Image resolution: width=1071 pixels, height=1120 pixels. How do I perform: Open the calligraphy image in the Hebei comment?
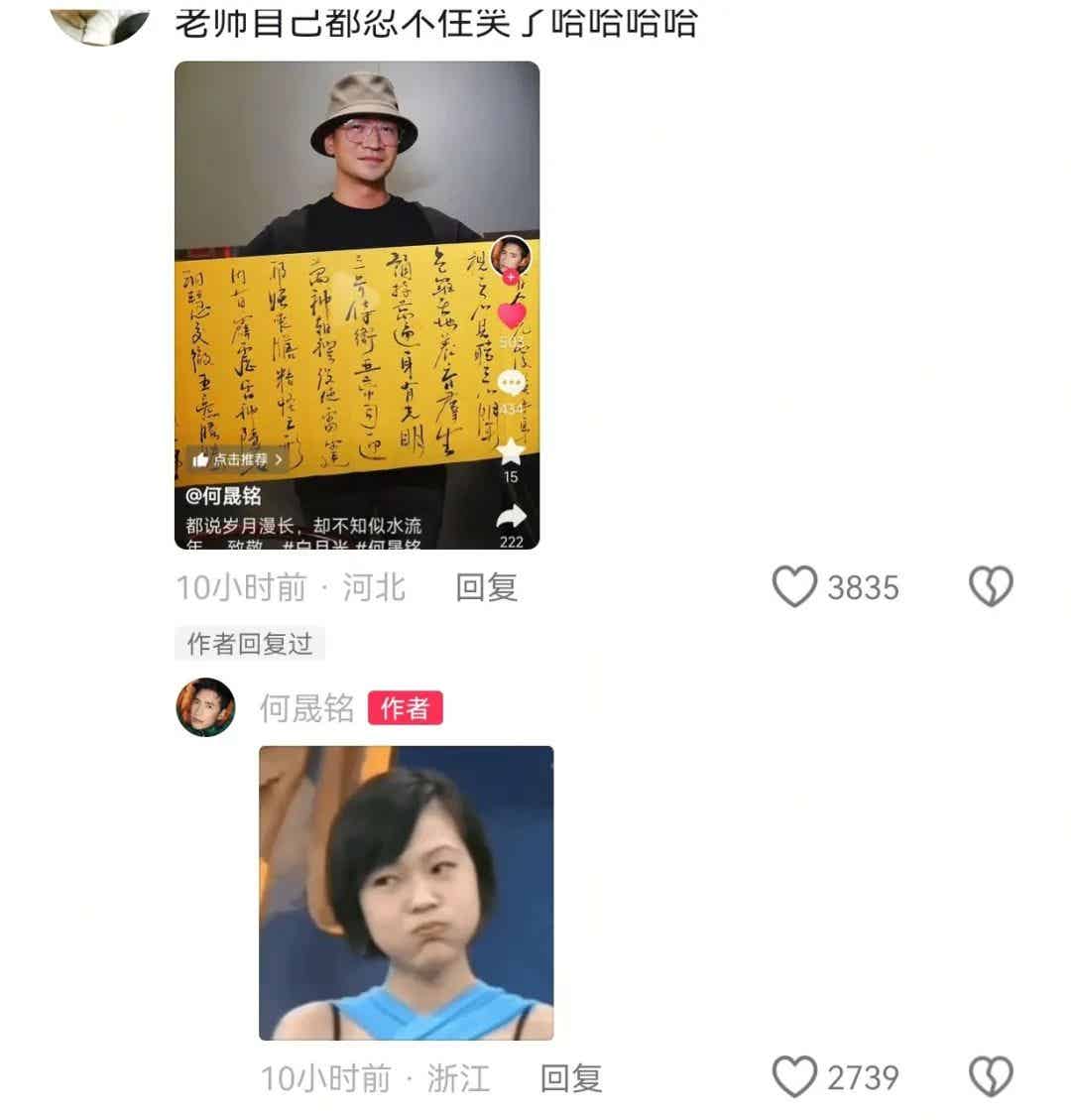(x=357, y=306)
